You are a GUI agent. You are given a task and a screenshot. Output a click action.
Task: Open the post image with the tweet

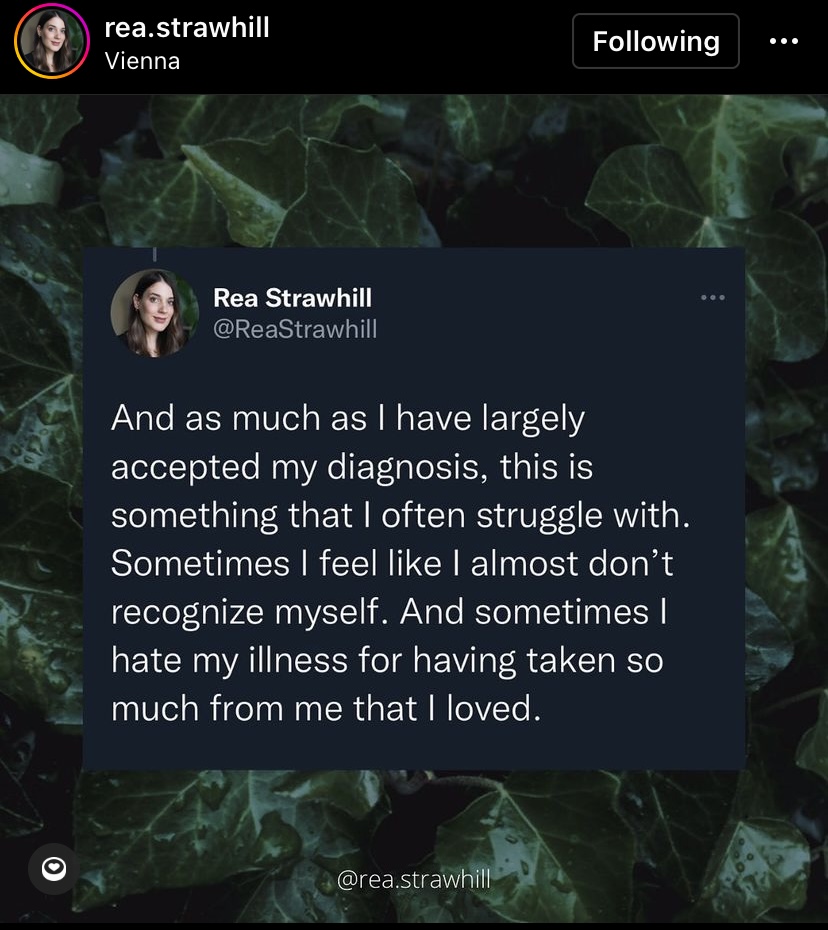tap(414, 508)
